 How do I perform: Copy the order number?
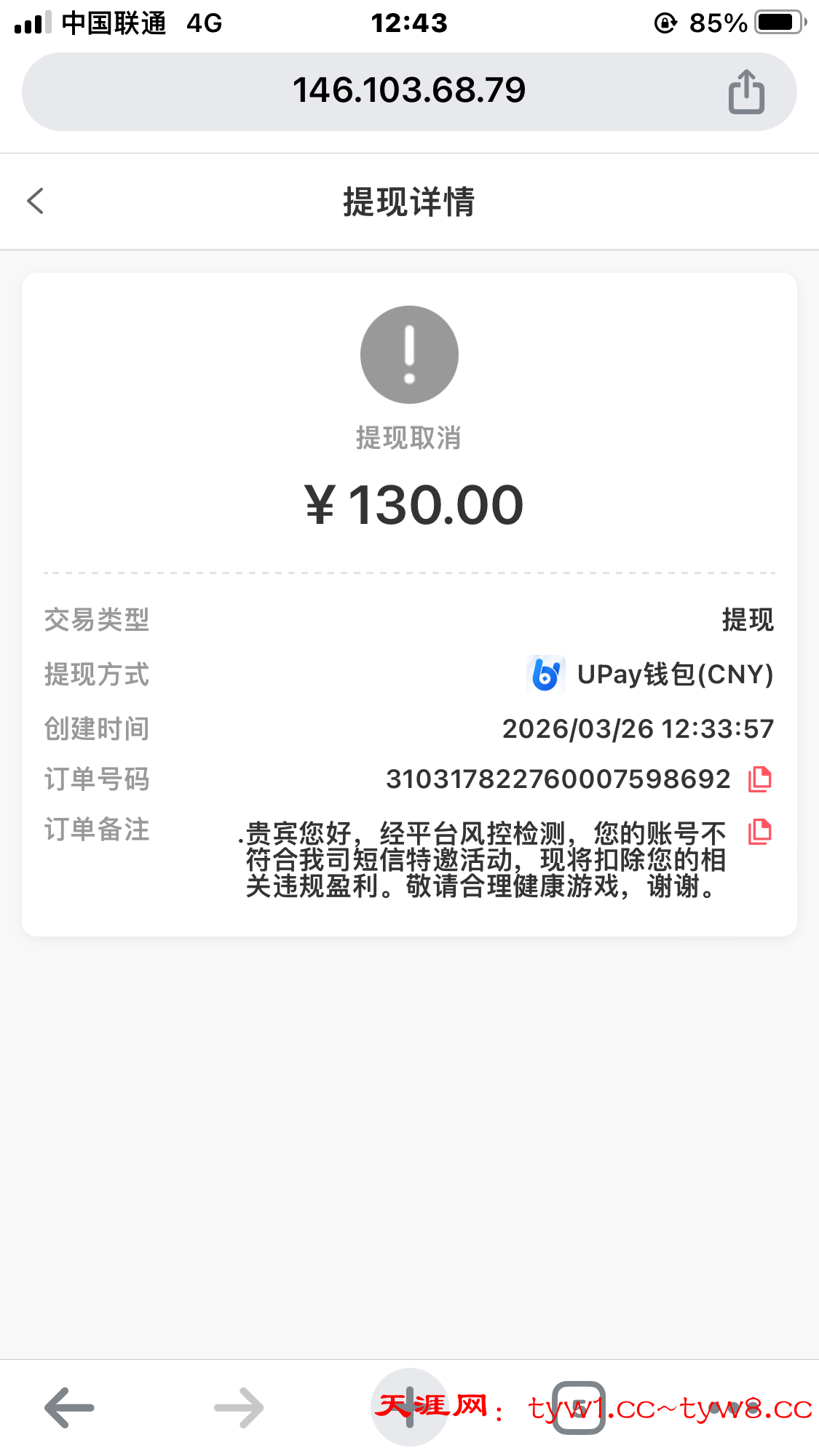[759, 779]
